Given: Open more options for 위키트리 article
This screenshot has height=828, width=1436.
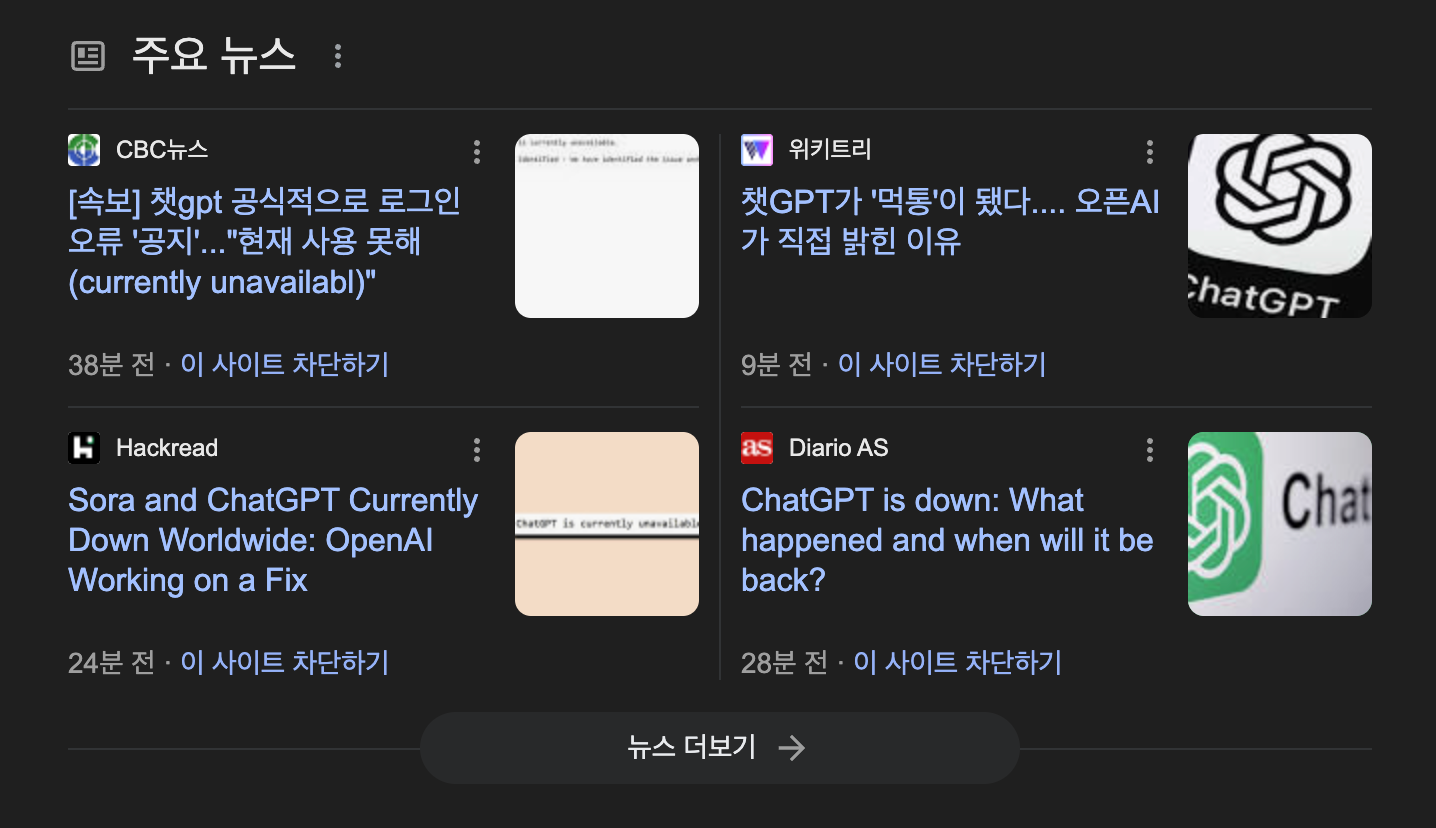Looking at the screenshot, I should tap(1150, 152).
